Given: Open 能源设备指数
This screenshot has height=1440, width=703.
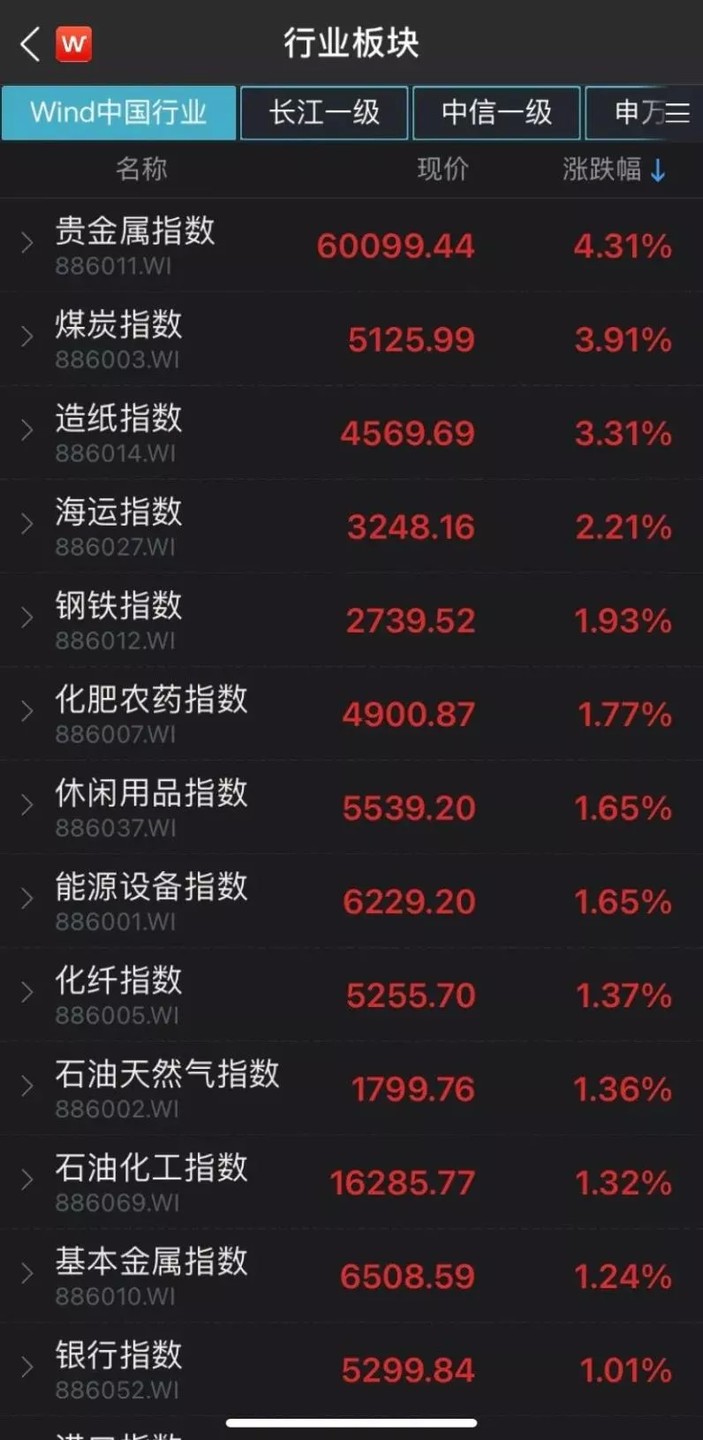Looking at the screenshot, I should tap(351, 901).
